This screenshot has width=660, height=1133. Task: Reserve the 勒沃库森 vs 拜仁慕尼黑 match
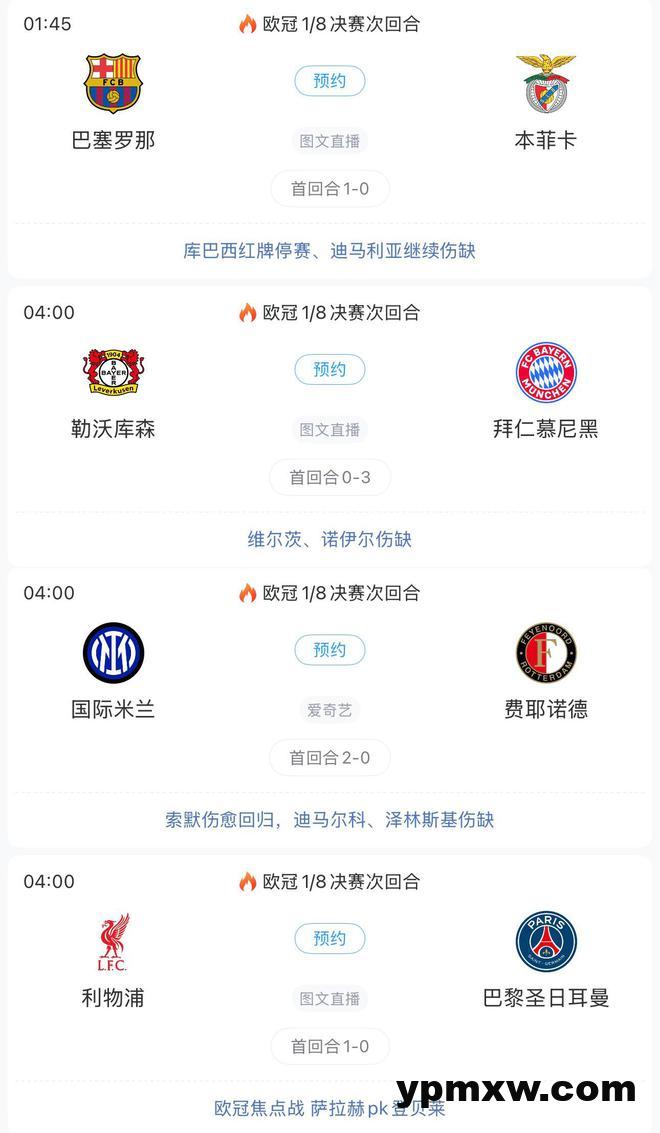coord(329,370)
